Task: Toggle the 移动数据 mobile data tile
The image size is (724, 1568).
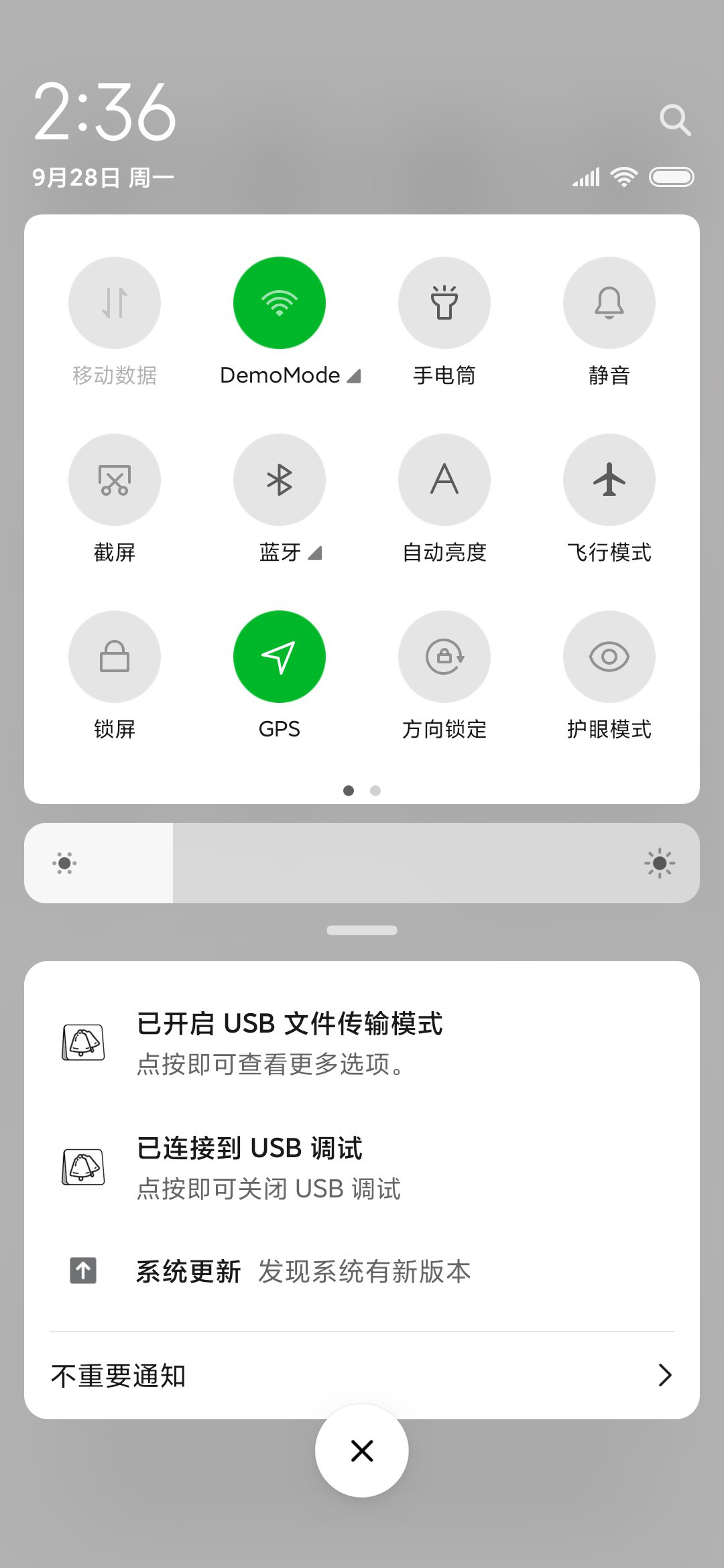Action: point(115,303)
